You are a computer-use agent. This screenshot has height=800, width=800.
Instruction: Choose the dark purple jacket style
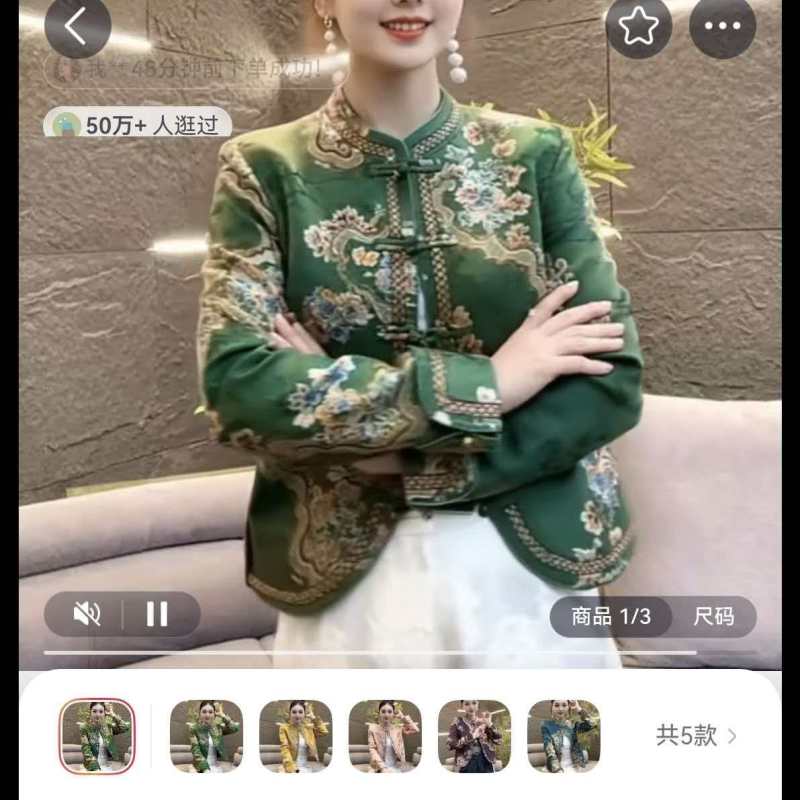tap(474, 736)
